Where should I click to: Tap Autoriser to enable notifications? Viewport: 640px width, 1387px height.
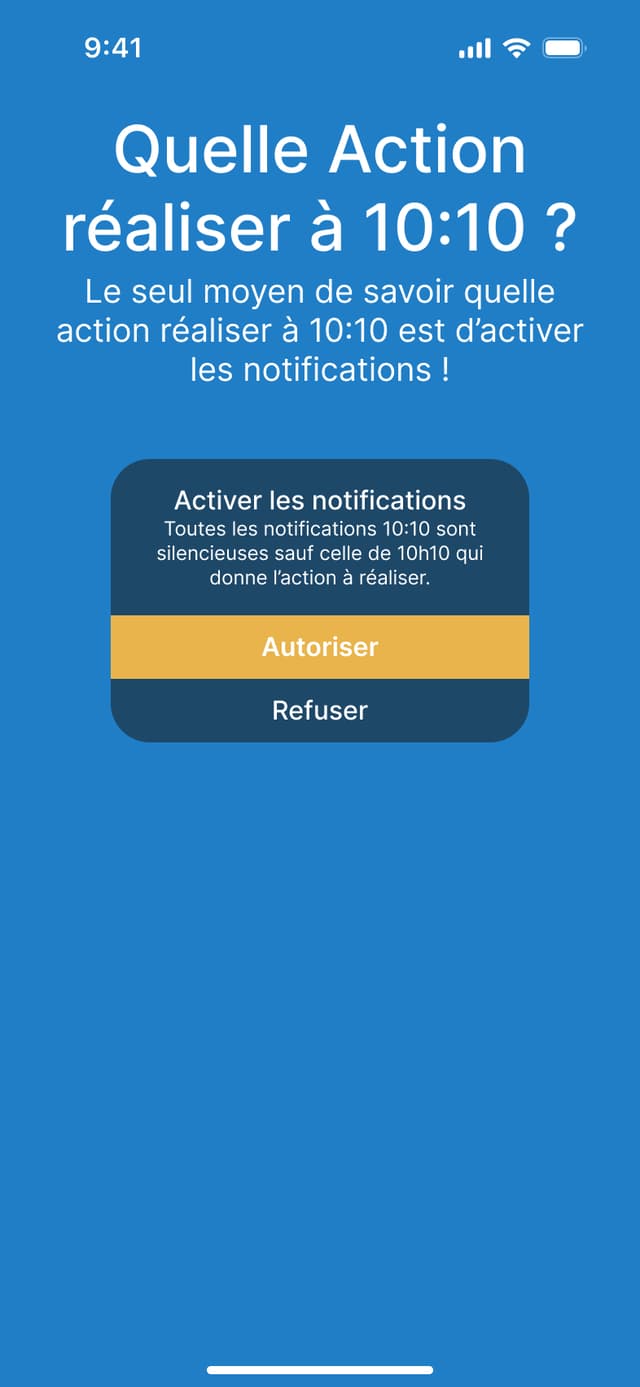(320, 647)
